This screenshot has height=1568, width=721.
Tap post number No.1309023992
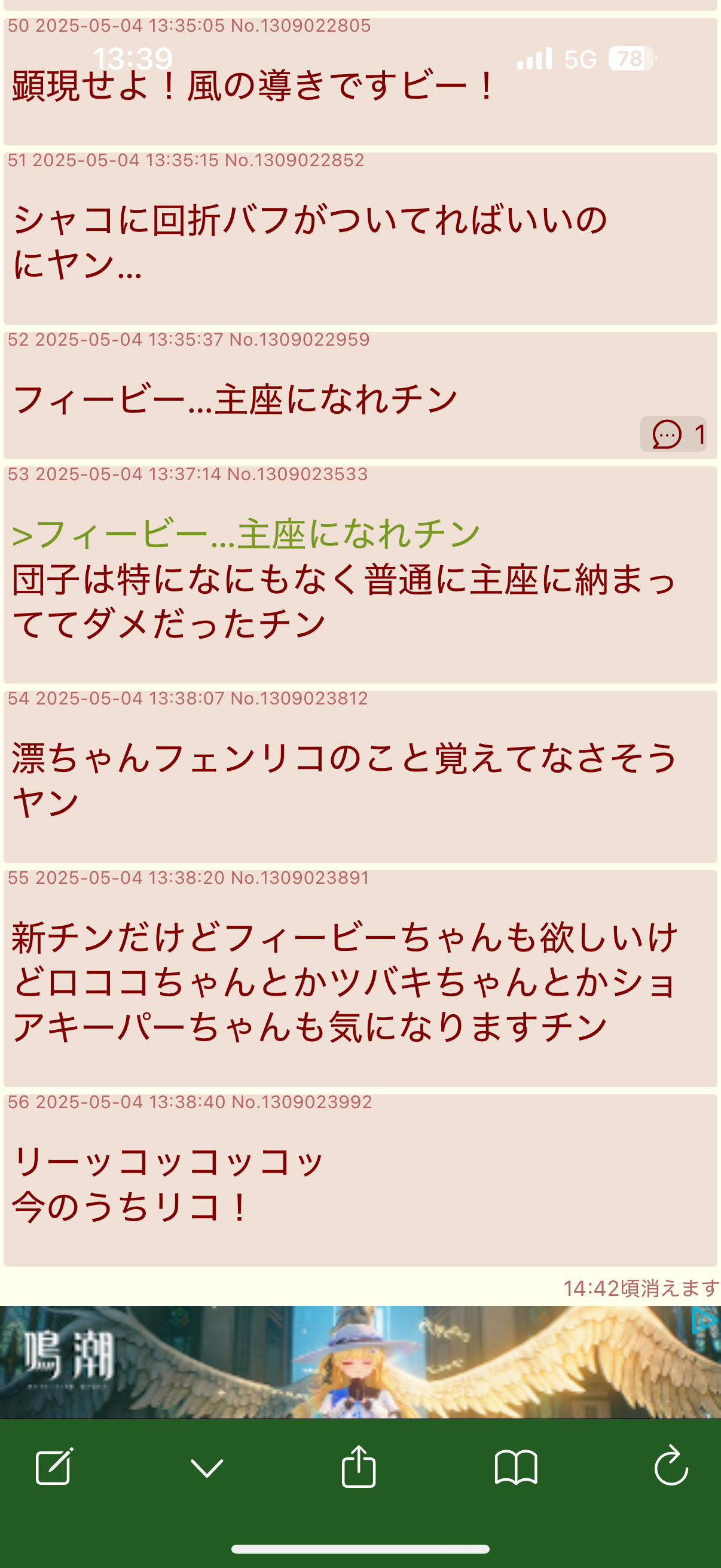[x=302, y=1102]
